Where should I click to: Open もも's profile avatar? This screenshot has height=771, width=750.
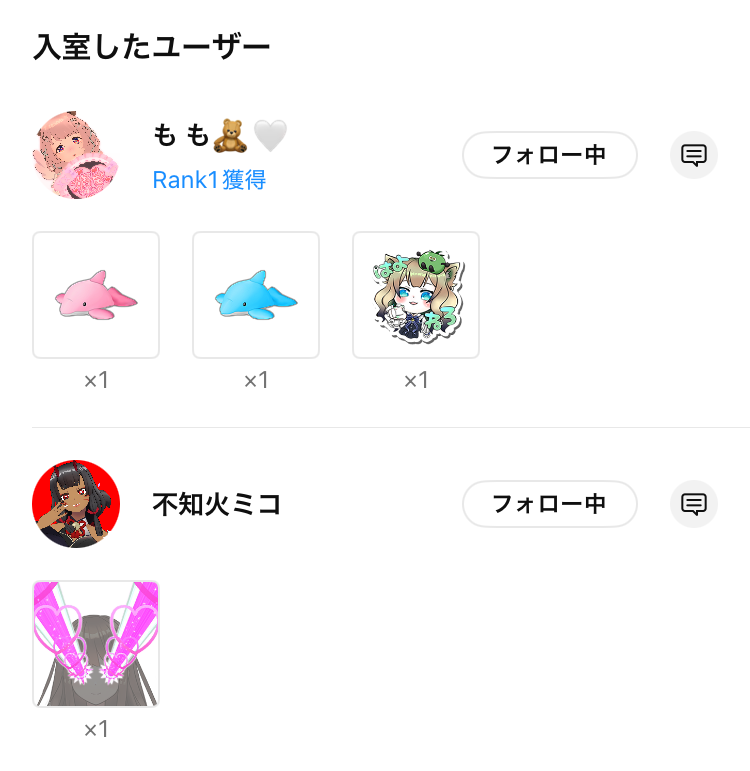pos(76,155)
